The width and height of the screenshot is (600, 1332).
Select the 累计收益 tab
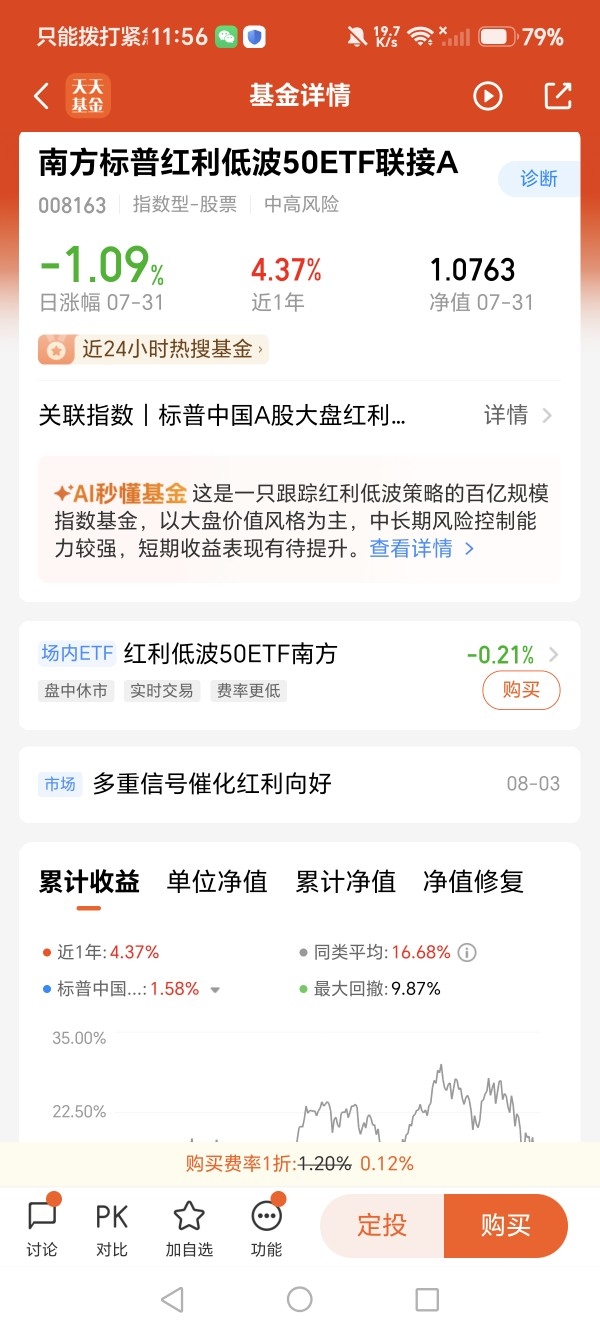[89, 882]
